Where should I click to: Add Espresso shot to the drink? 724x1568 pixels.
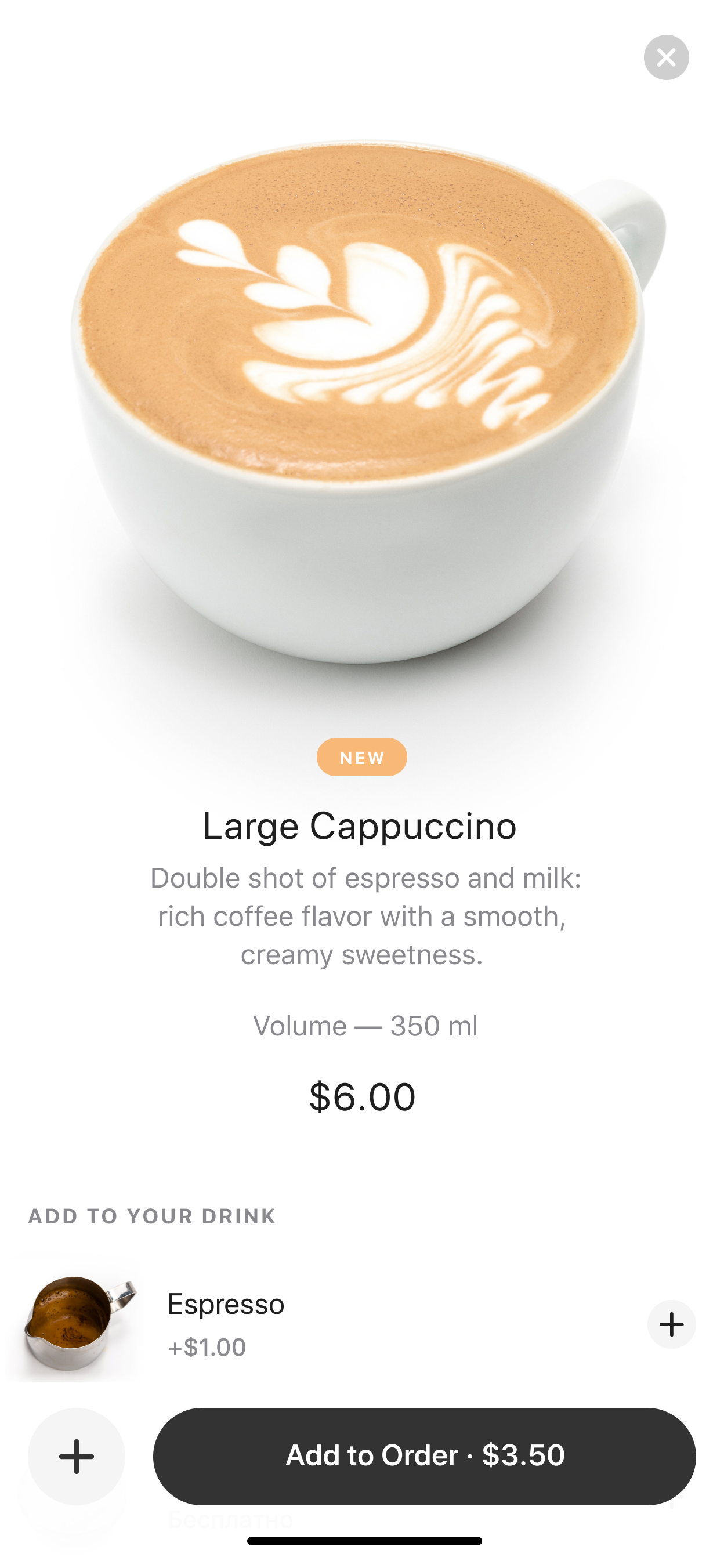(671, 1324)
